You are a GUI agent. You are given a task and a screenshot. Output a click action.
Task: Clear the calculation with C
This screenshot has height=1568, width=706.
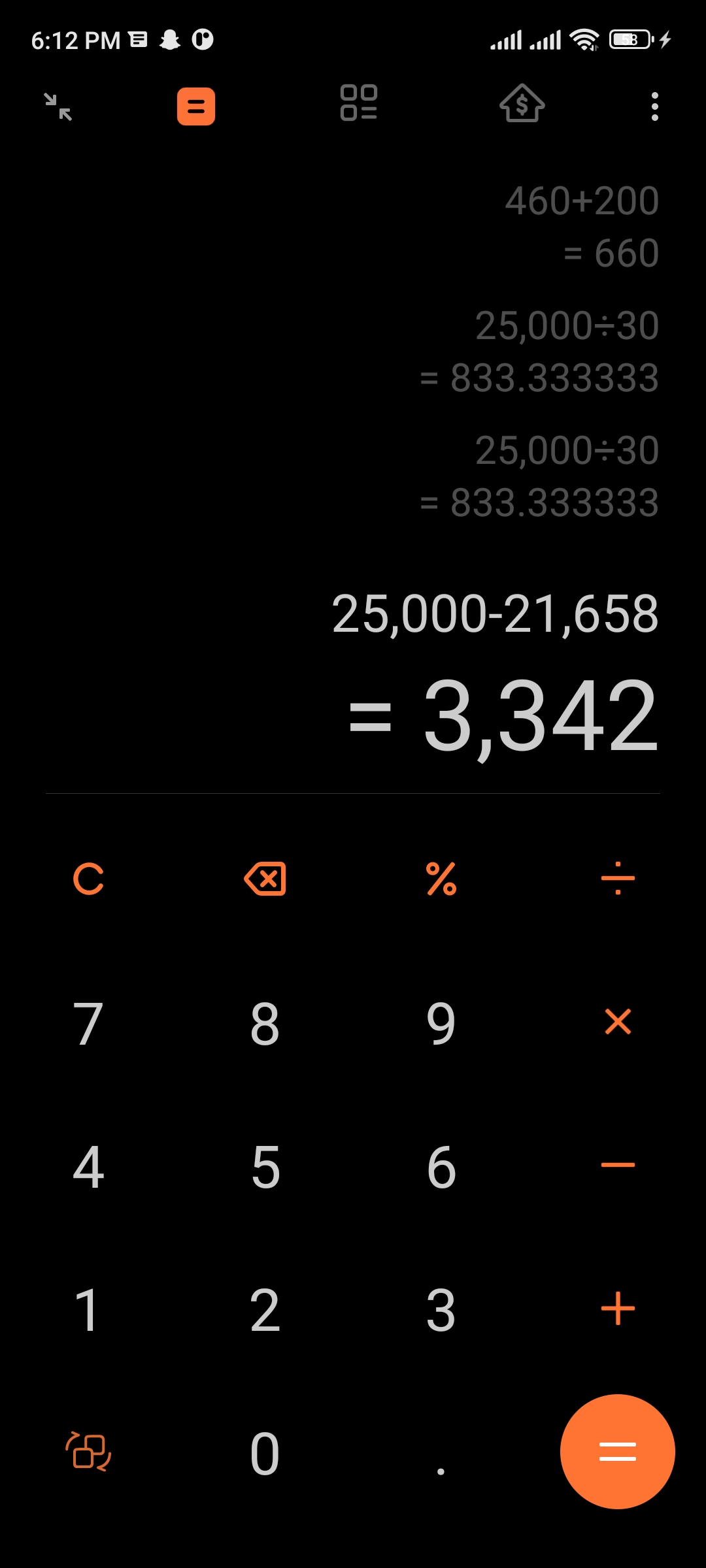tap(88, 879)
